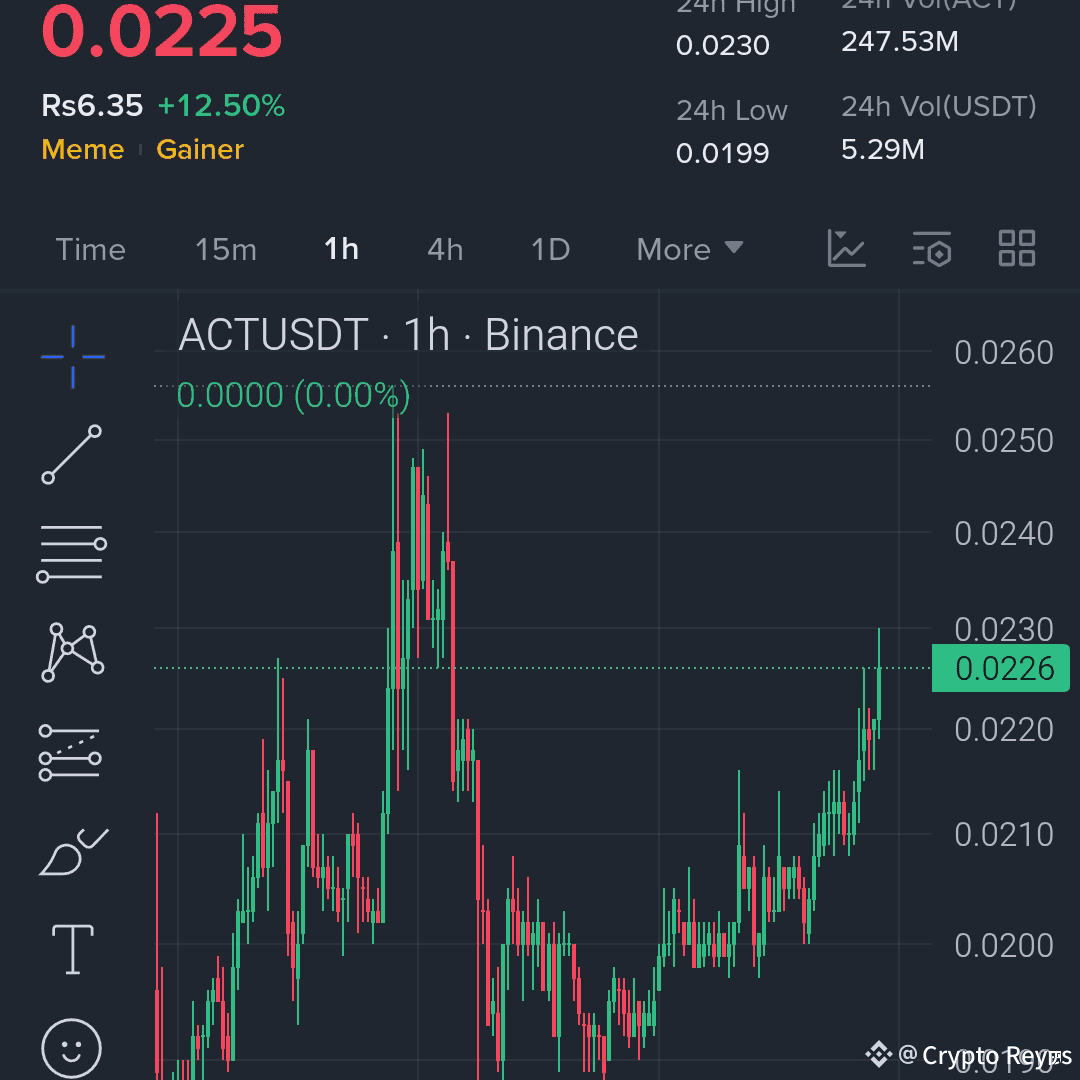The width and height of the screenshot is (1080, 1080).
Task: Switch chart to 1D interval
Action: tap(550, 249)
